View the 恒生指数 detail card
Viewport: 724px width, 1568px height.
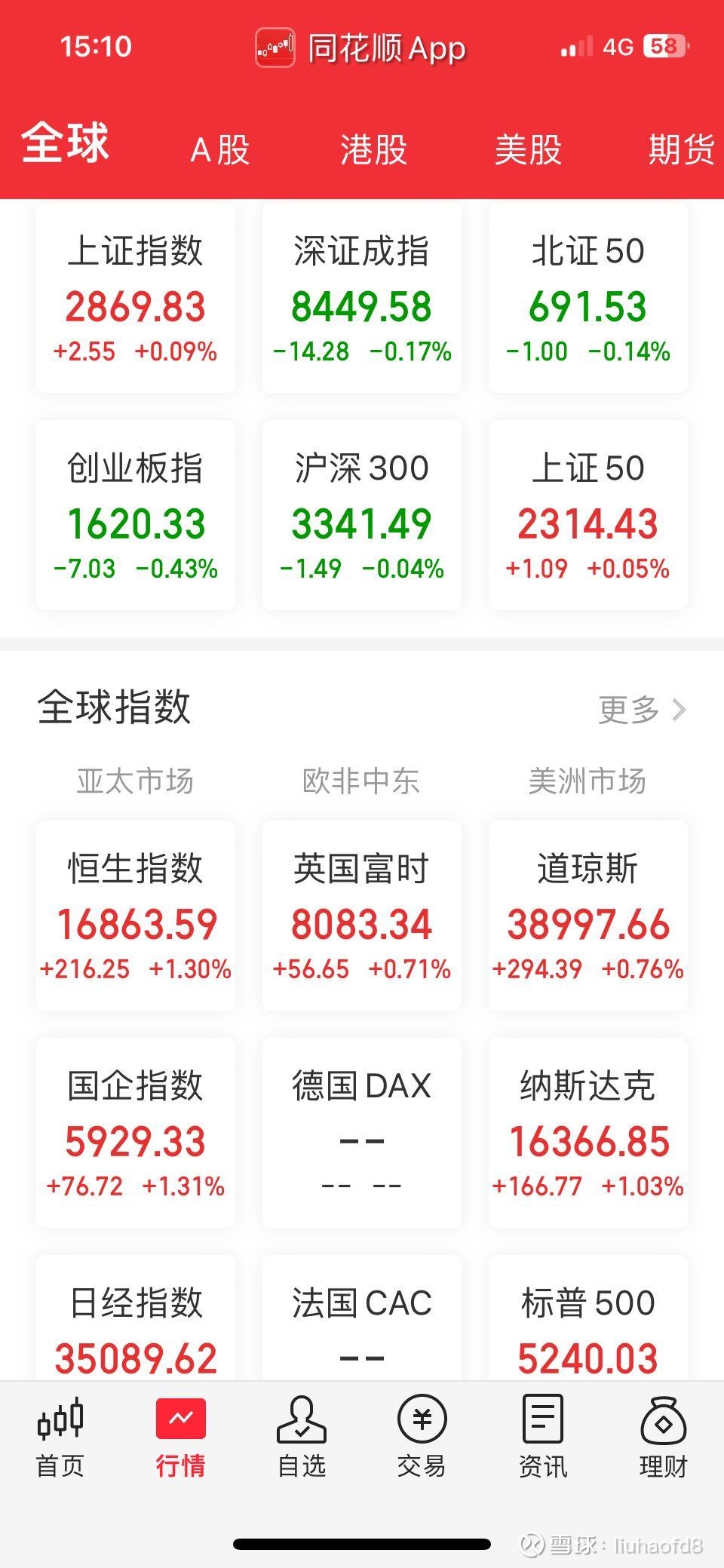136,916
